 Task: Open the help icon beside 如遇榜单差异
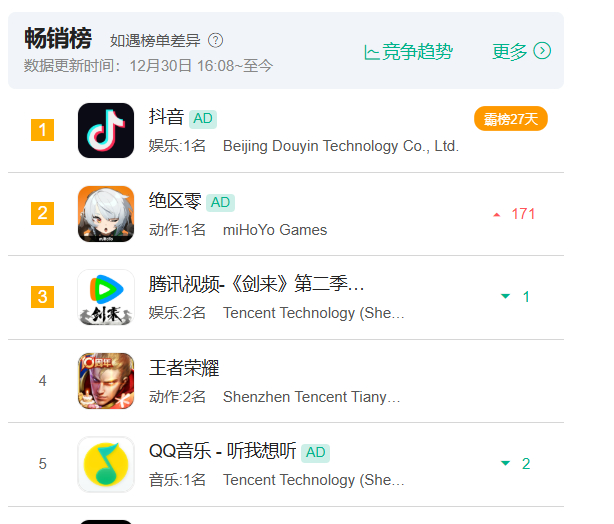coord(216,41)
